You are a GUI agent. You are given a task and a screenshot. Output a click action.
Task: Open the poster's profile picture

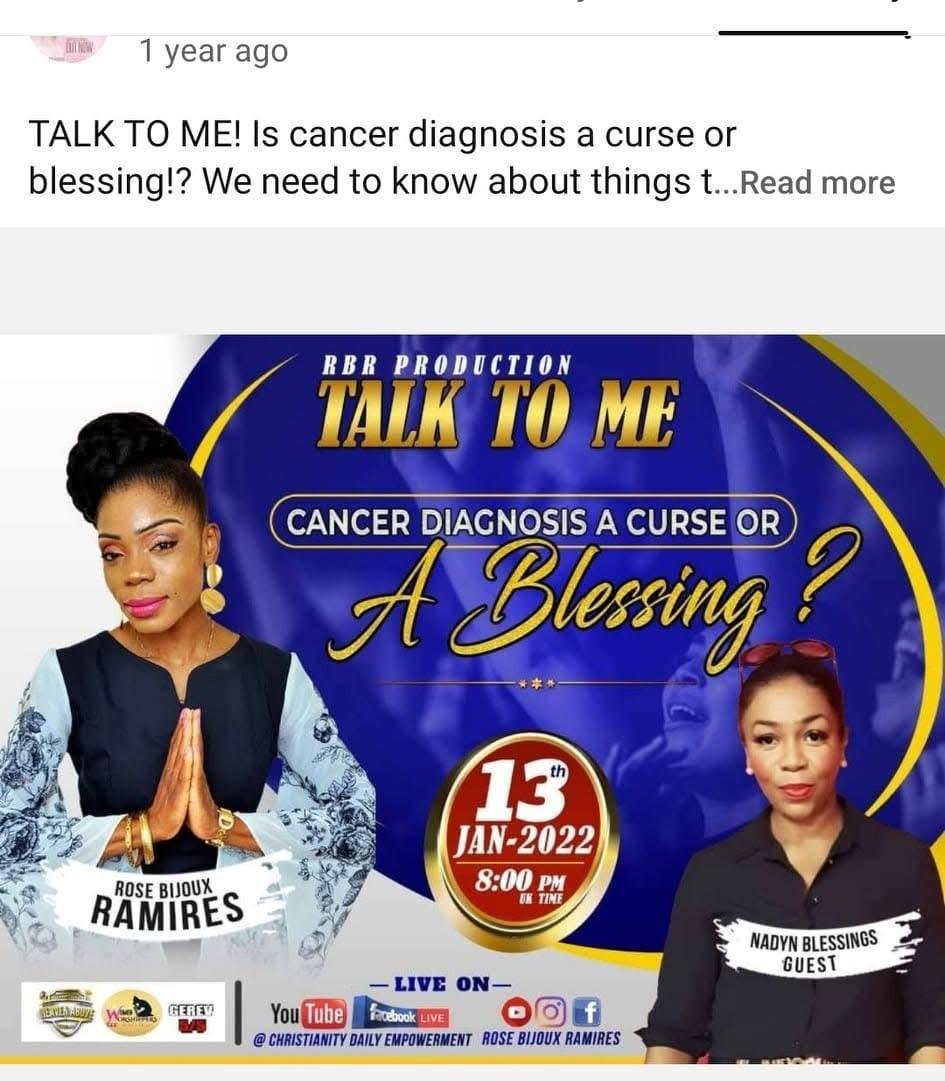coord(67,47)
